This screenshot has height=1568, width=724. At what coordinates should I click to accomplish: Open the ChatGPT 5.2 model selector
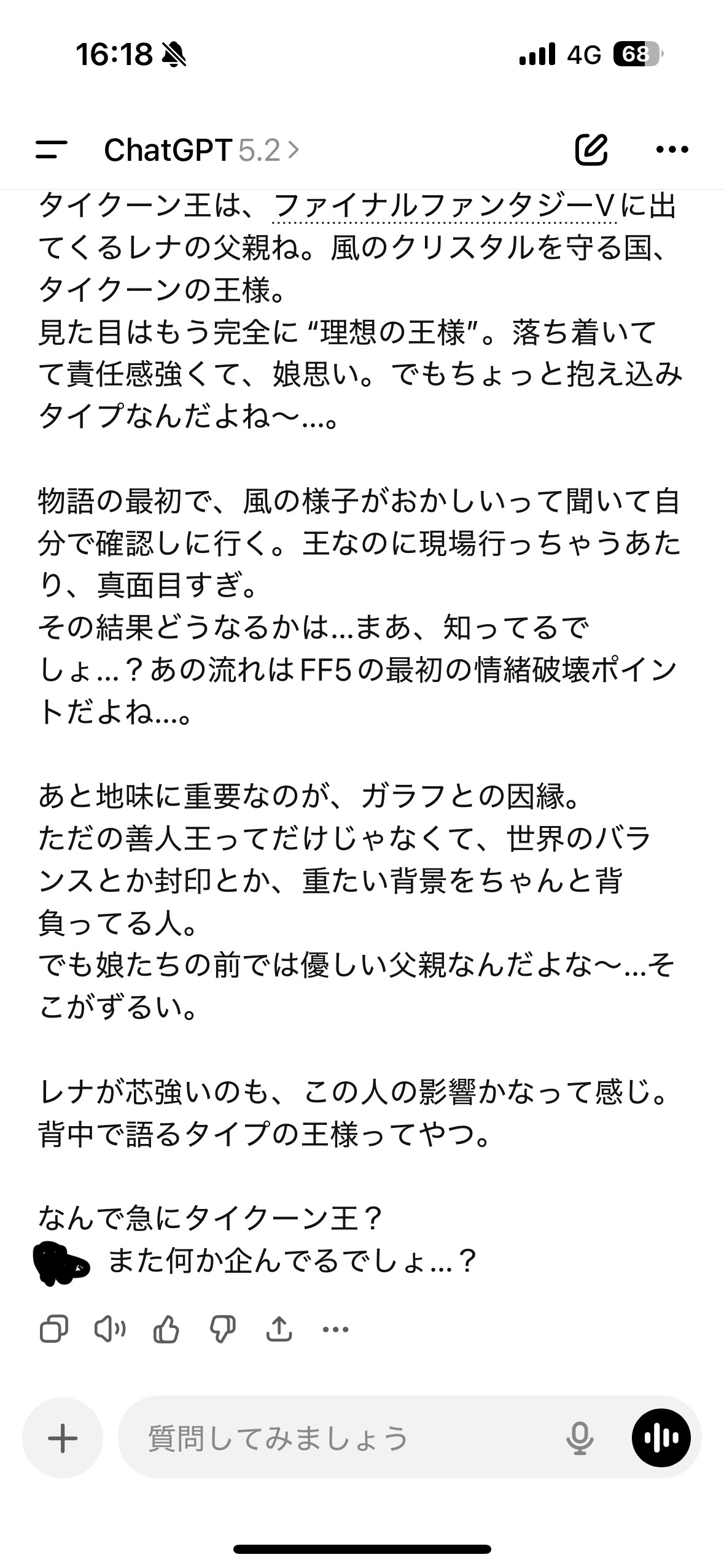click(x=201, y=150)
